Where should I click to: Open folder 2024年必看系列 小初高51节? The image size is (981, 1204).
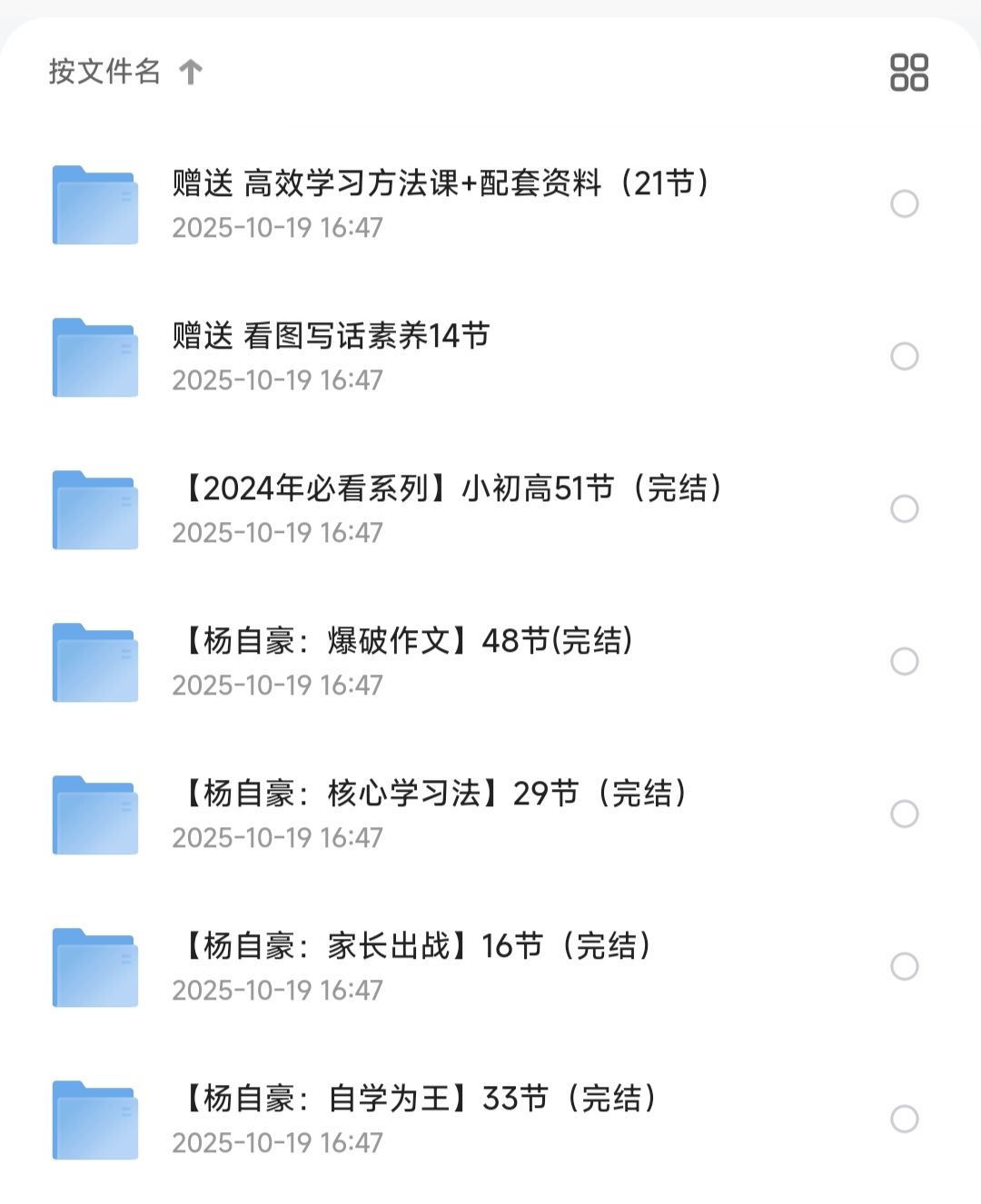tap(449, 488)
